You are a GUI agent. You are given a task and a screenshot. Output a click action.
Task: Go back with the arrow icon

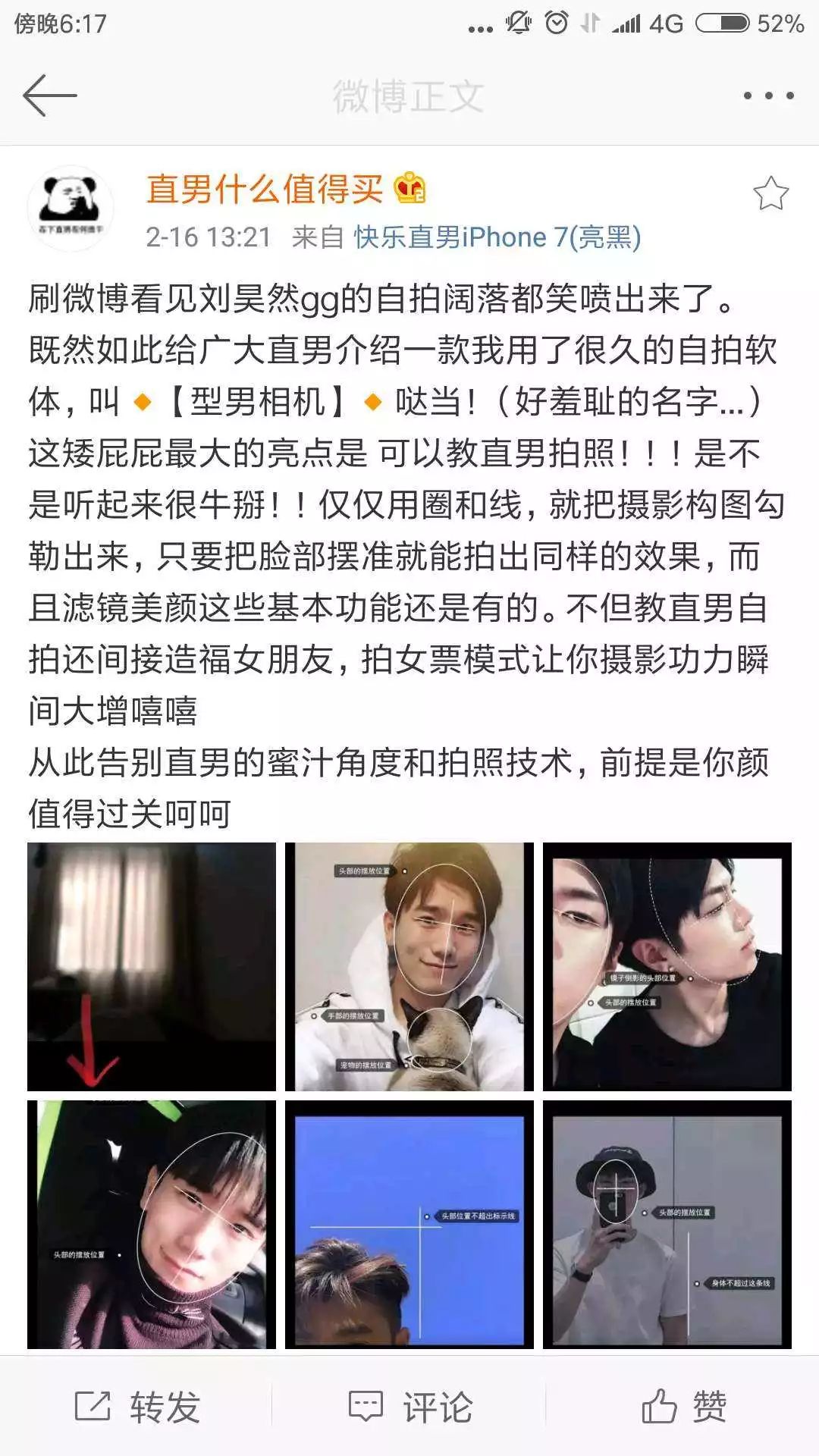tap(50, 96)
